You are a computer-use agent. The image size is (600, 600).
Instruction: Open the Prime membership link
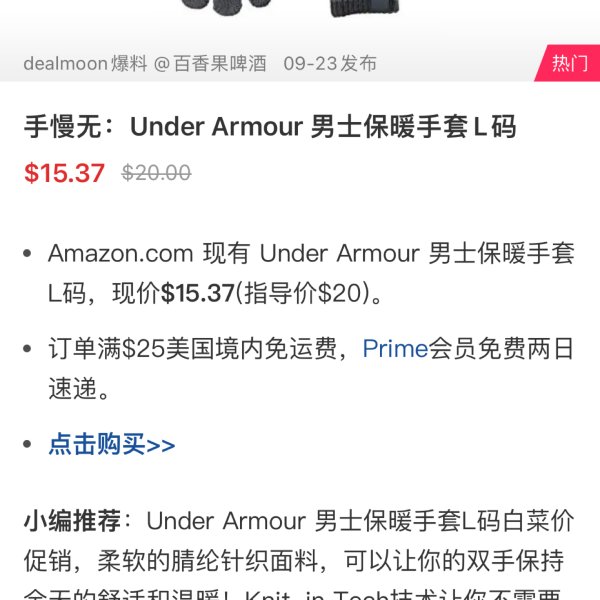[395, 349]
